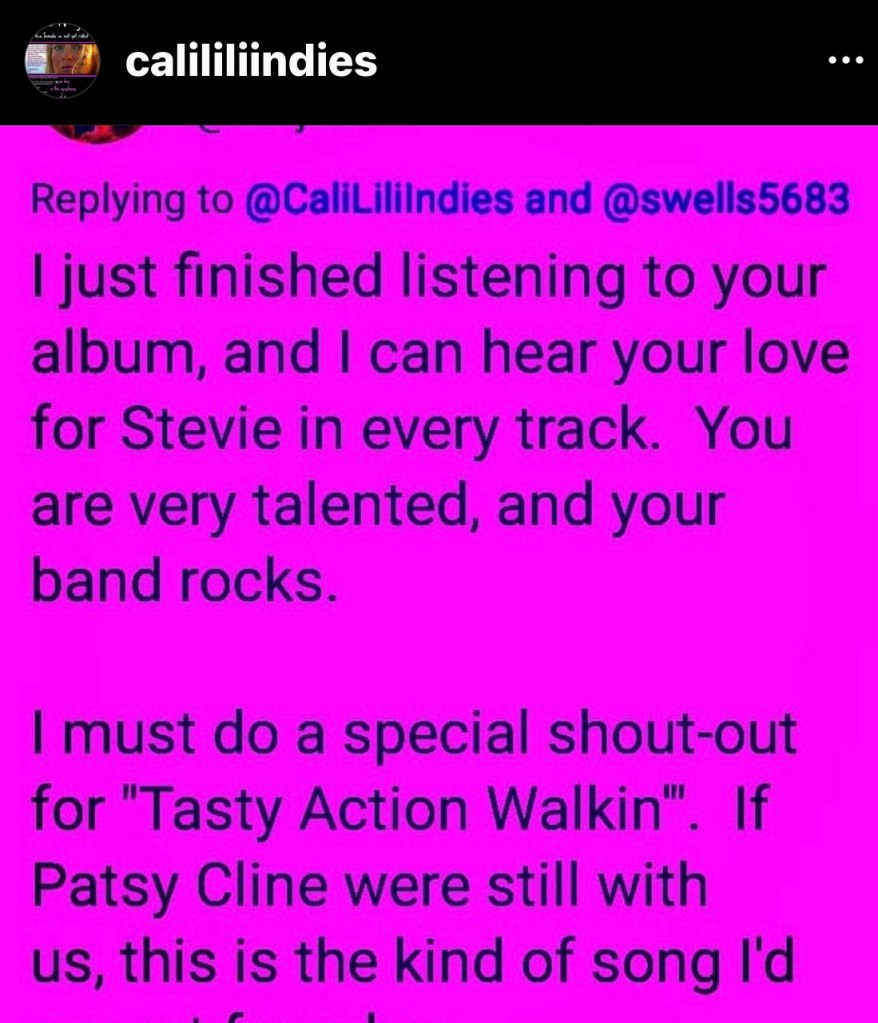Open the calililiindies username
The image size is (878, 1023).
[x=251, y=62]
